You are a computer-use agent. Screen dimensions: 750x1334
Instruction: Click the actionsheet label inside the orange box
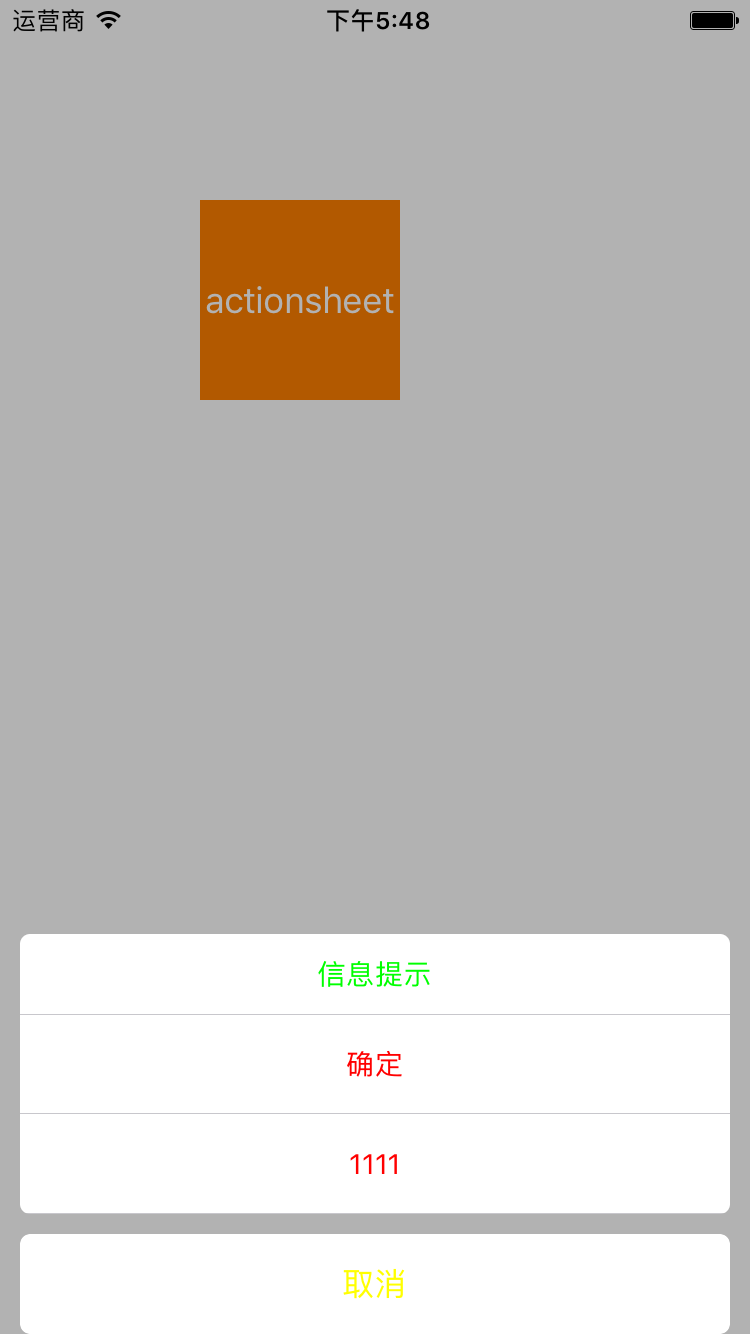[300, 300]
